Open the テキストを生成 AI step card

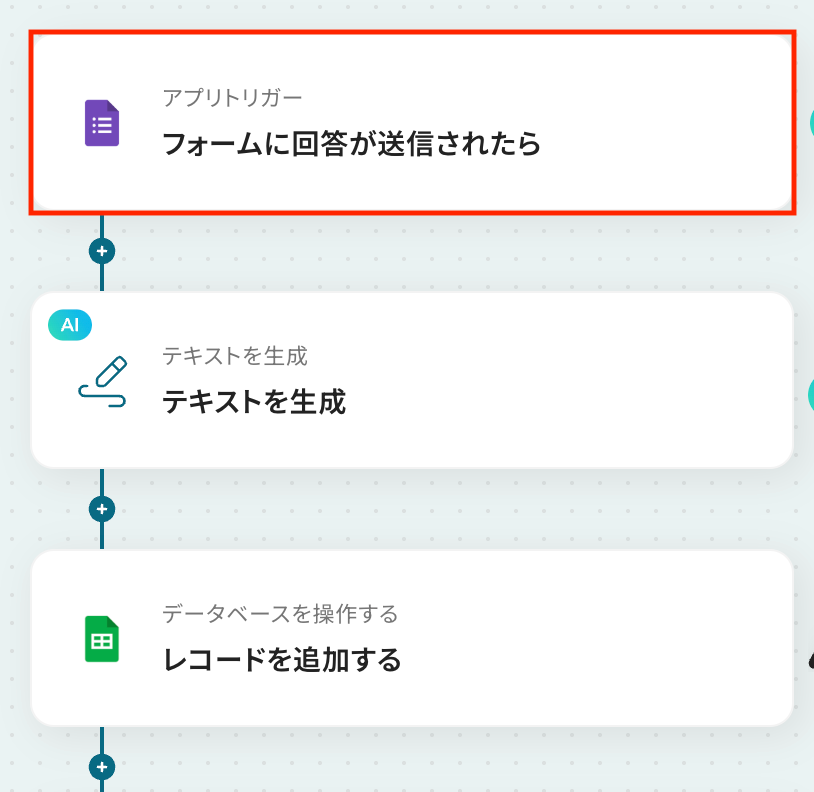point(412,380)
